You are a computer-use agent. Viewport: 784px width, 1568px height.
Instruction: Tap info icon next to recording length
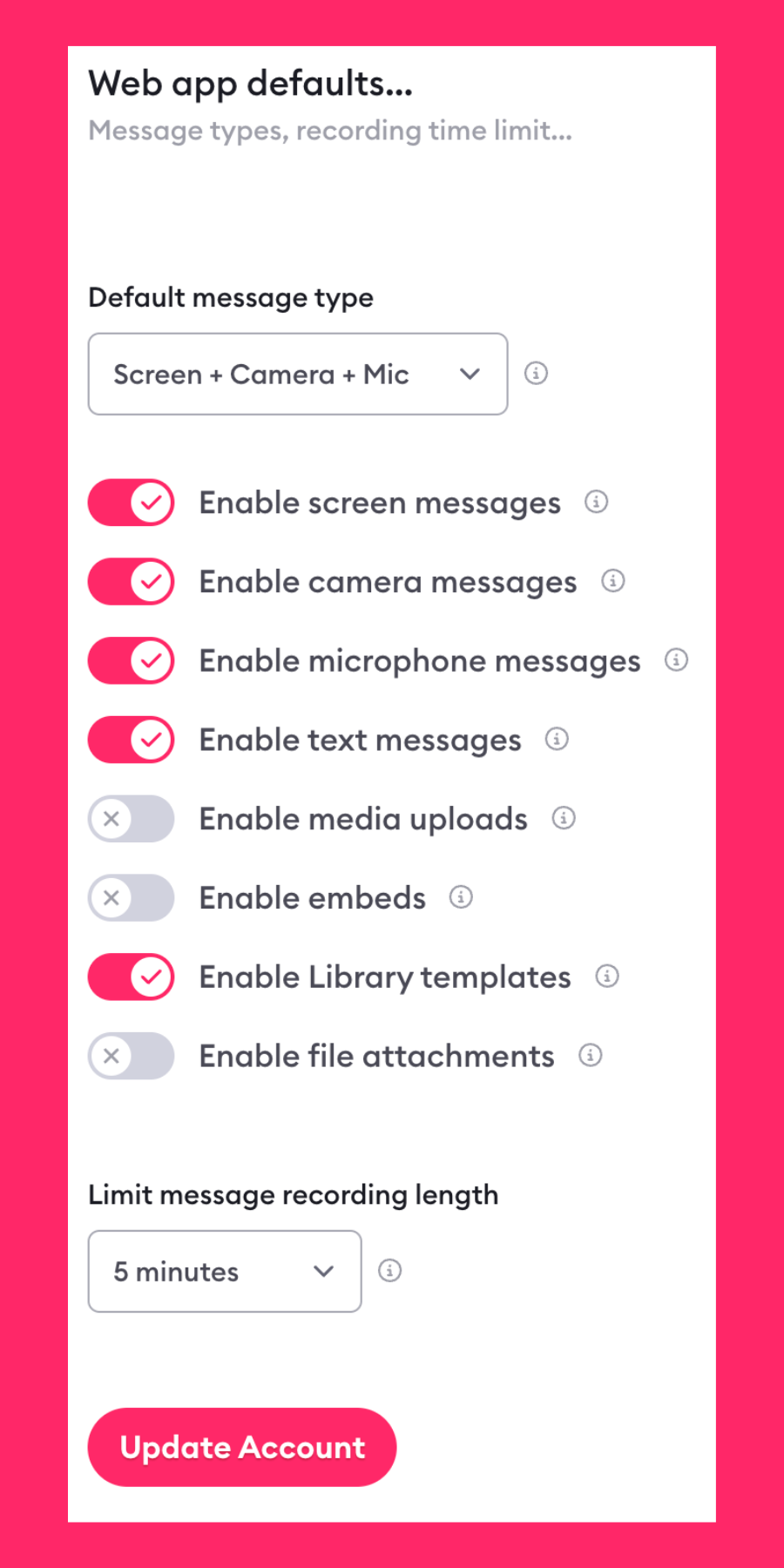tap(389, 1271)
